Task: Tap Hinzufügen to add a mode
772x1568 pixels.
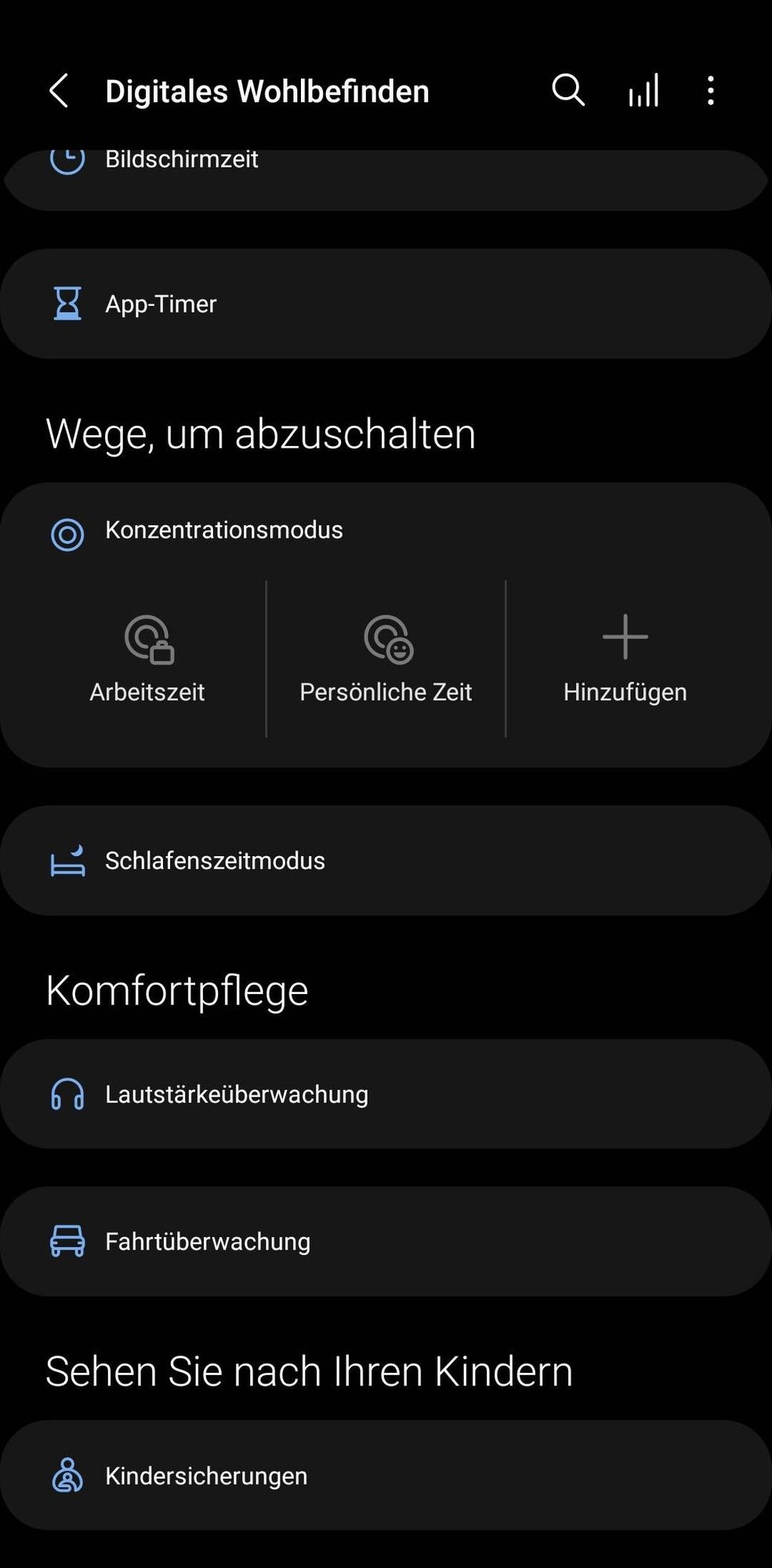Action: (x=625, y=659)
